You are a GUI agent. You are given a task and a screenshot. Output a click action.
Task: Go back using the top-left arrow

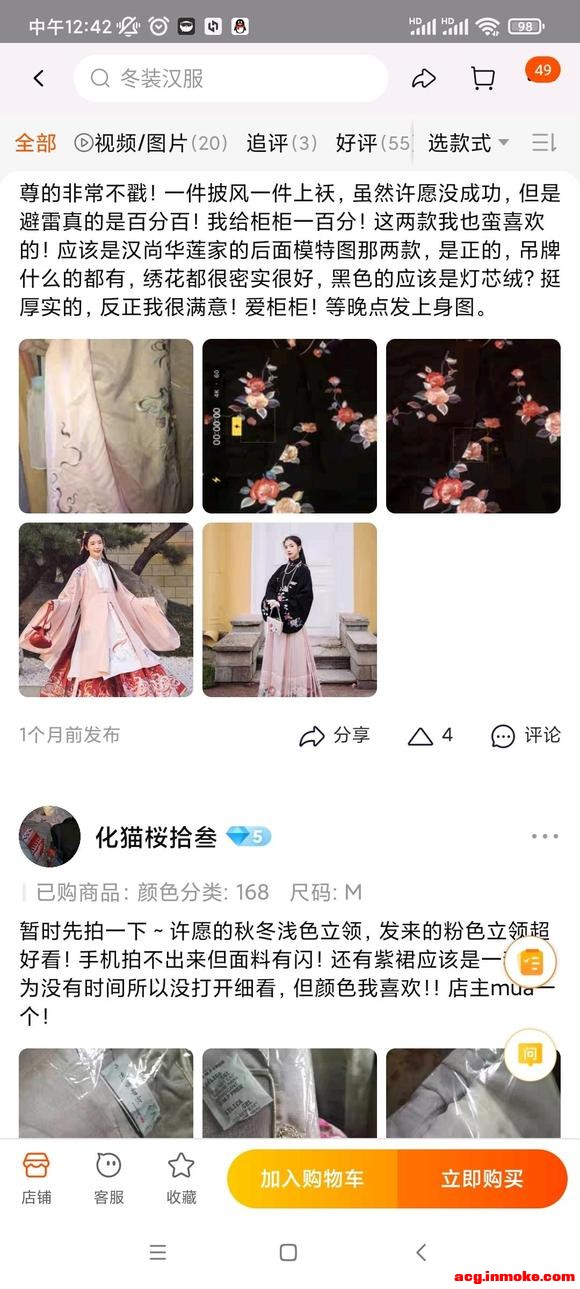pos(39,78)
